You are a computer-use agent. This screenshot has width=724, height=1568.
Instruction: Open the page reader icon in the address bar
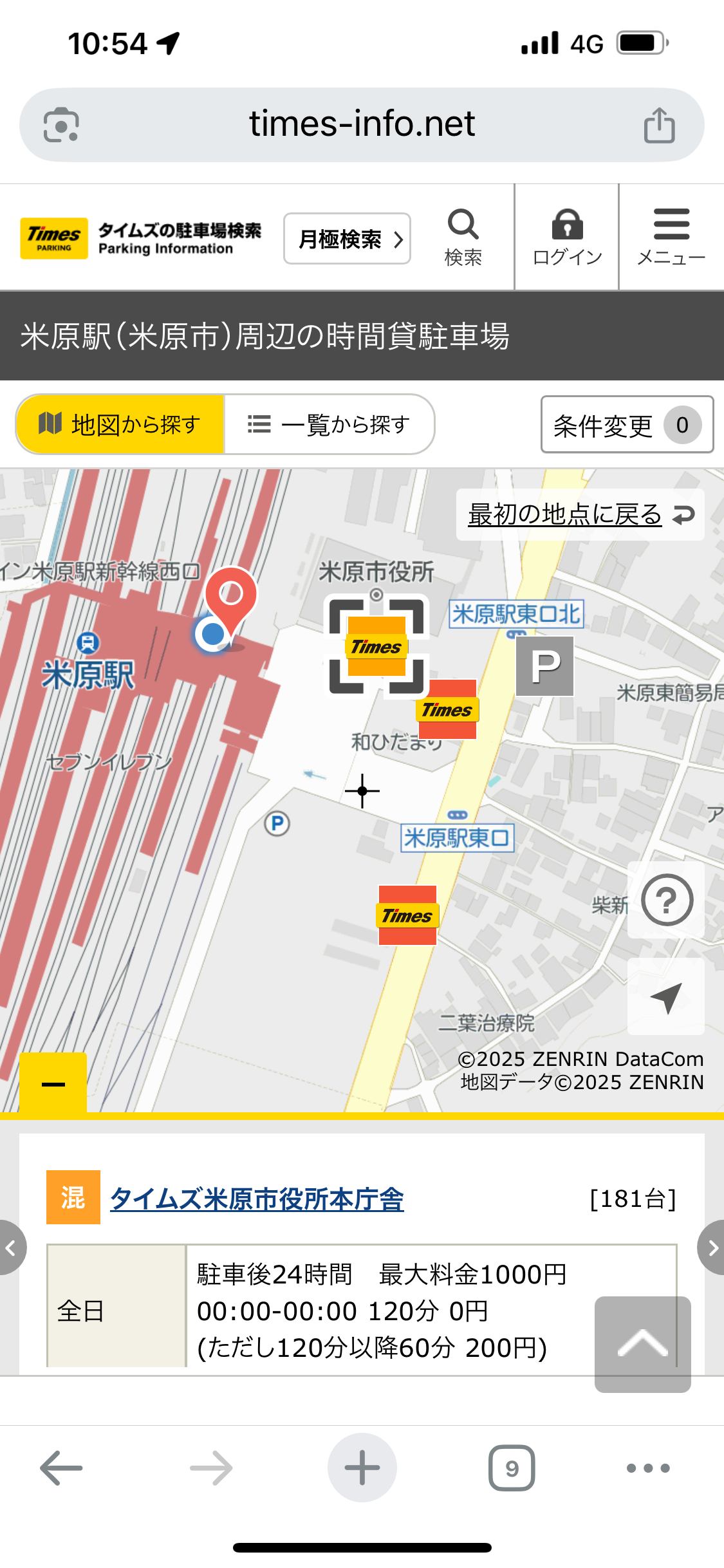pos(61,125)
